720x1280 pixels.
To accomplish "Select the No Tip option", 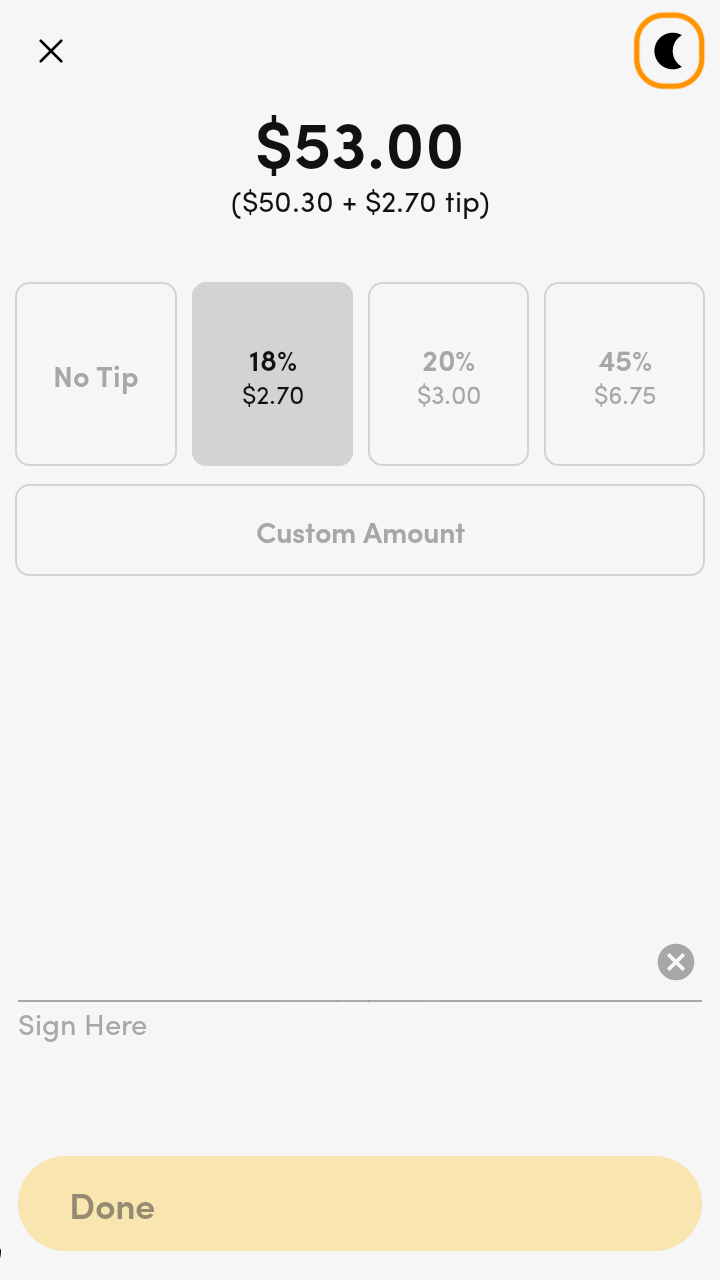I will click(x=96, y=374).
